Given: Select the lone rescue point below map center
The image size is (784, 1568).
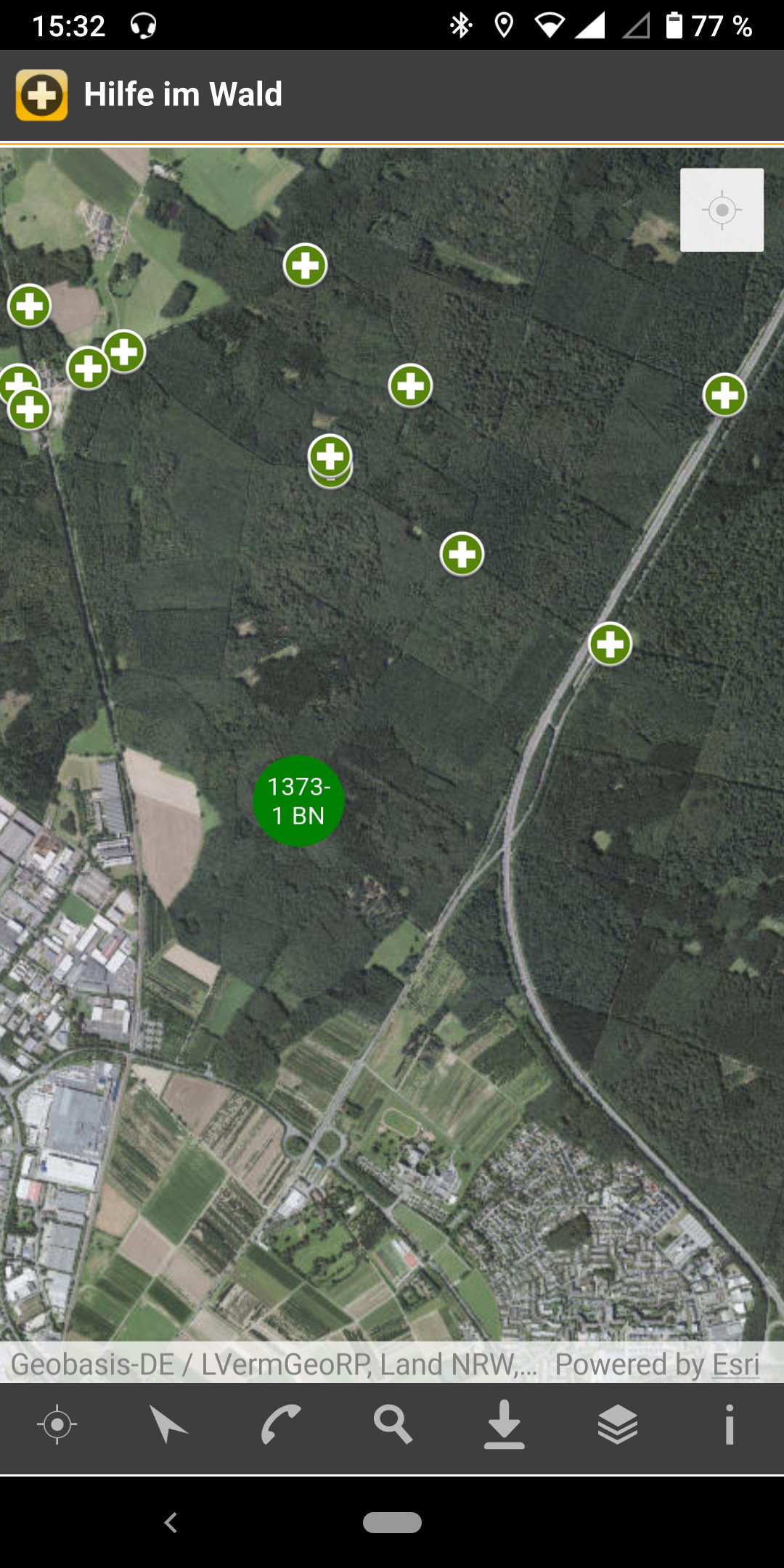Looking at the screenshot, I should [x=462, y=554].
